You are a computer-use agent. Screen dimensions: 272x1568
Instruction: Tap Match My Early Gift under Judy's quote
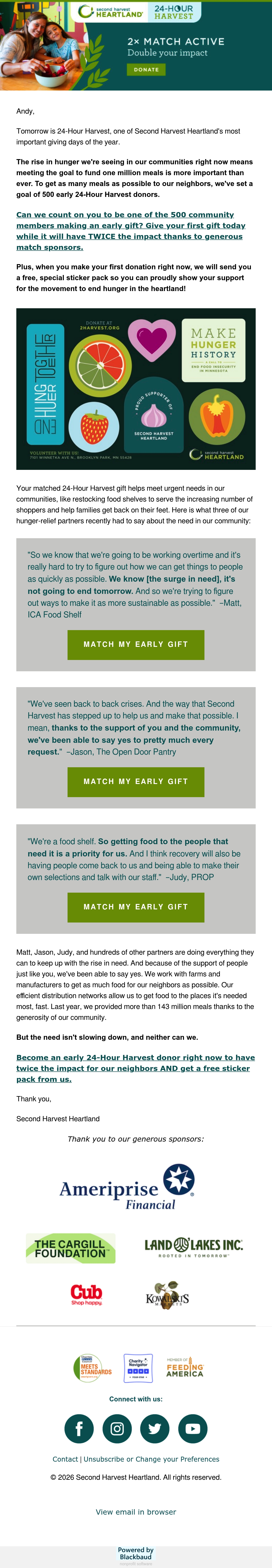click(x=136, y=907)
